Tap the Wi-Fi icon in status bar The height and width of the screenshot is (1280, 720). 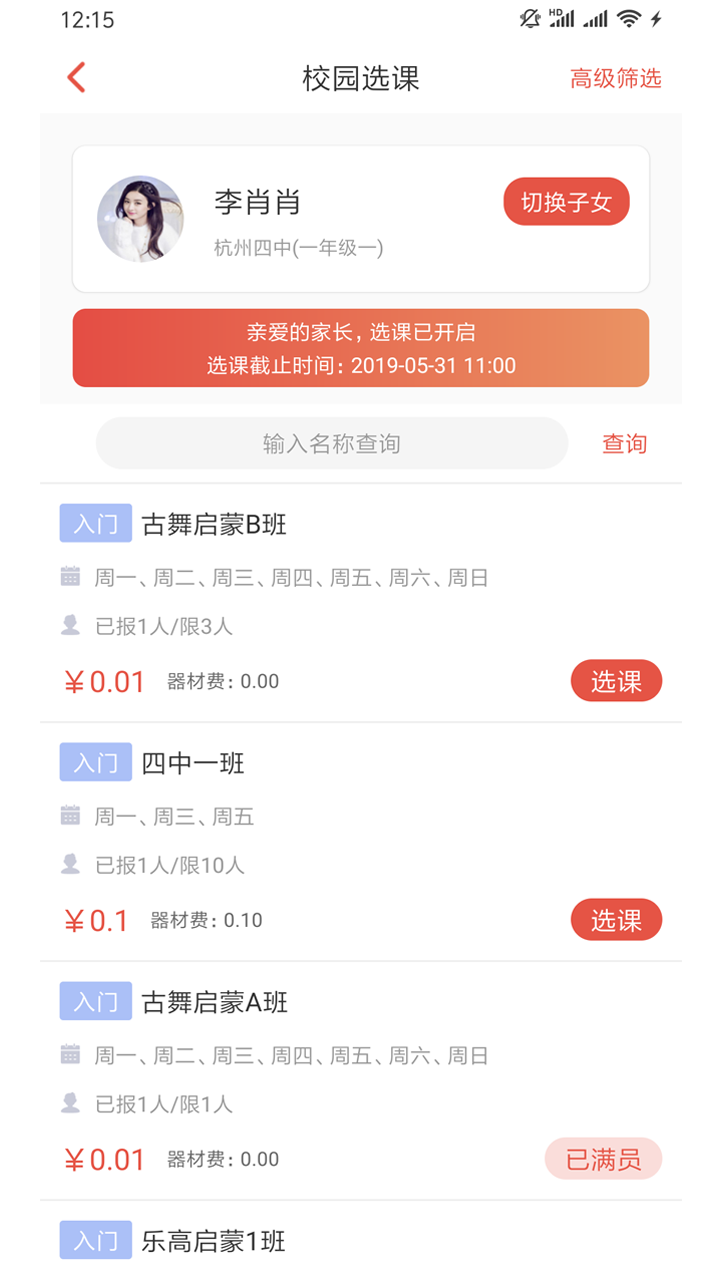click(630, 17)
